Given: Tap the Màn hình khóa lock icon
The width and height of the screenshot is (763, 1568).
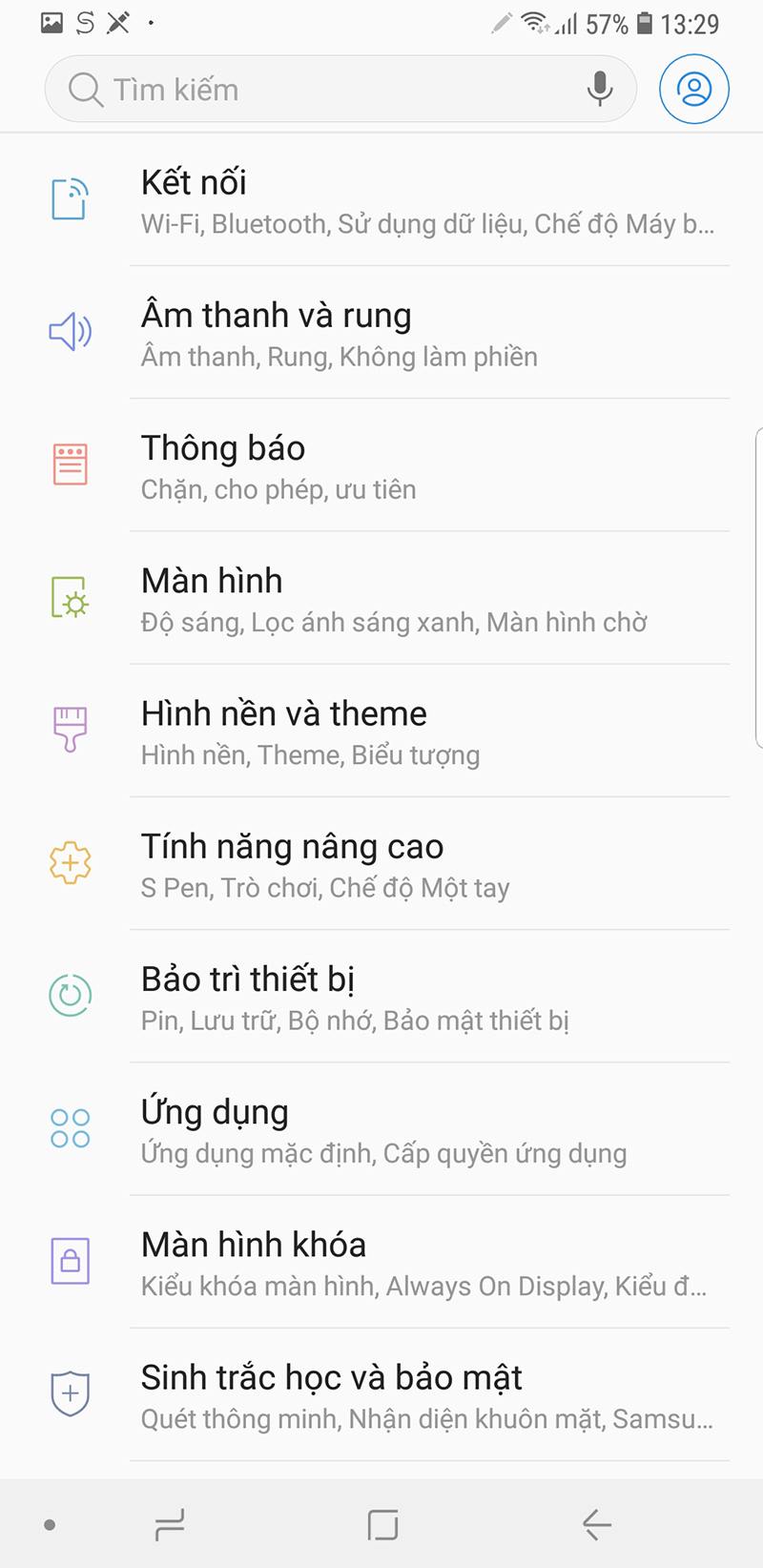Looking at the screenshot, I should (70, 1261).
